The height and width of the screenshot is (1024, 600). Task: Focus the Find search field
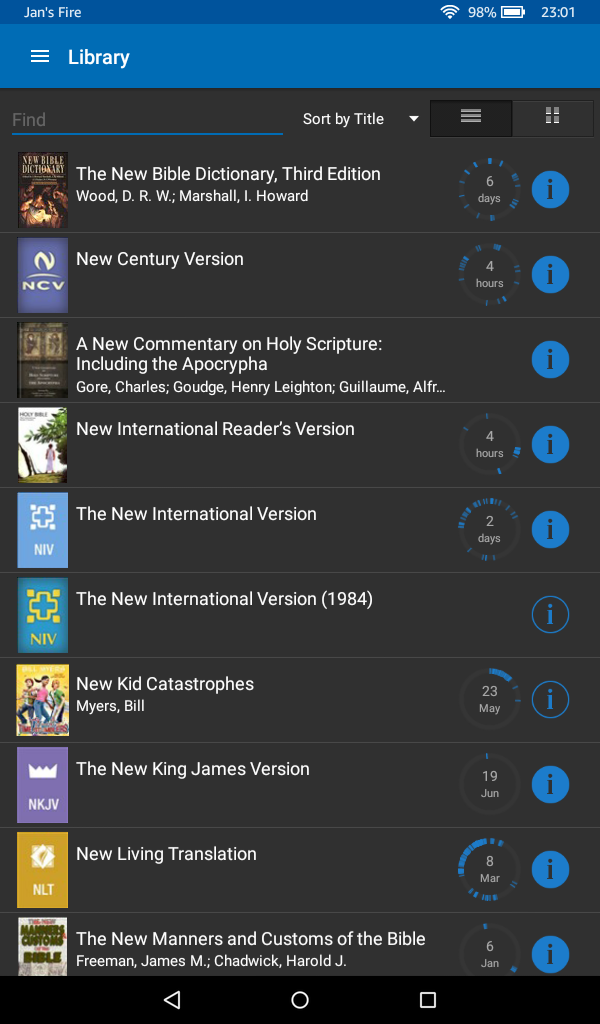147,120
